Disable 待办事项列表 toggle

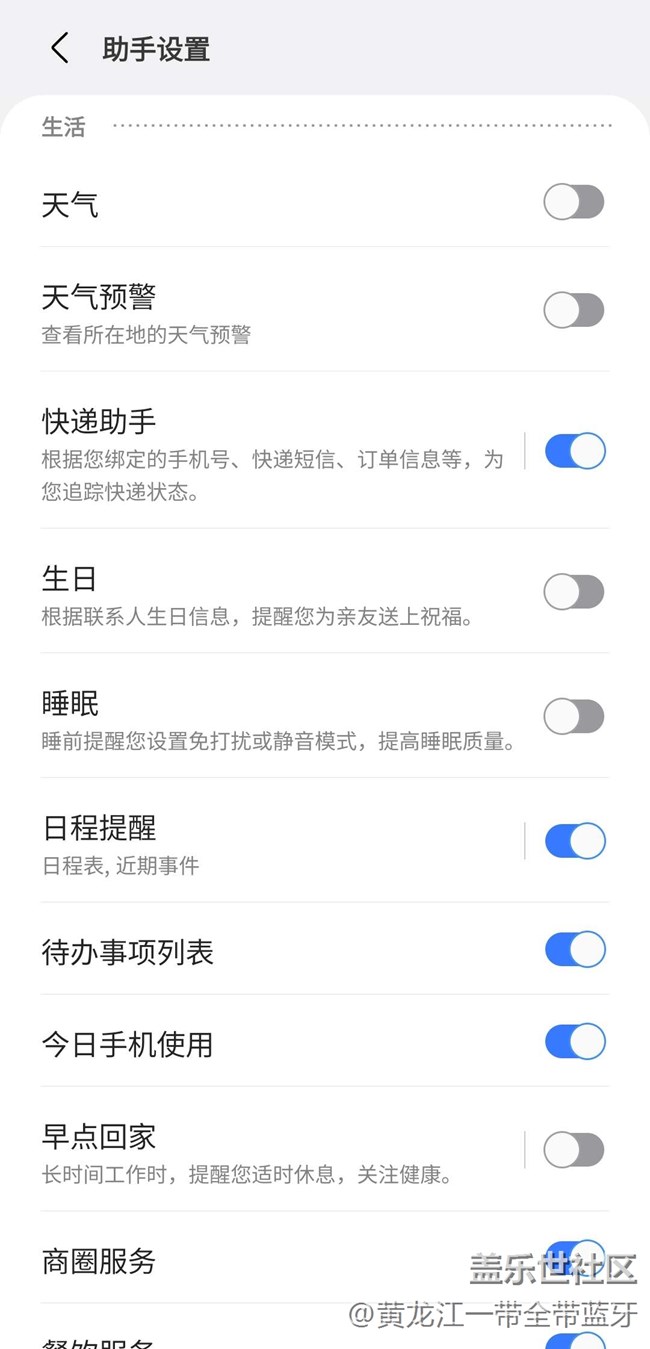coord(575,949)
